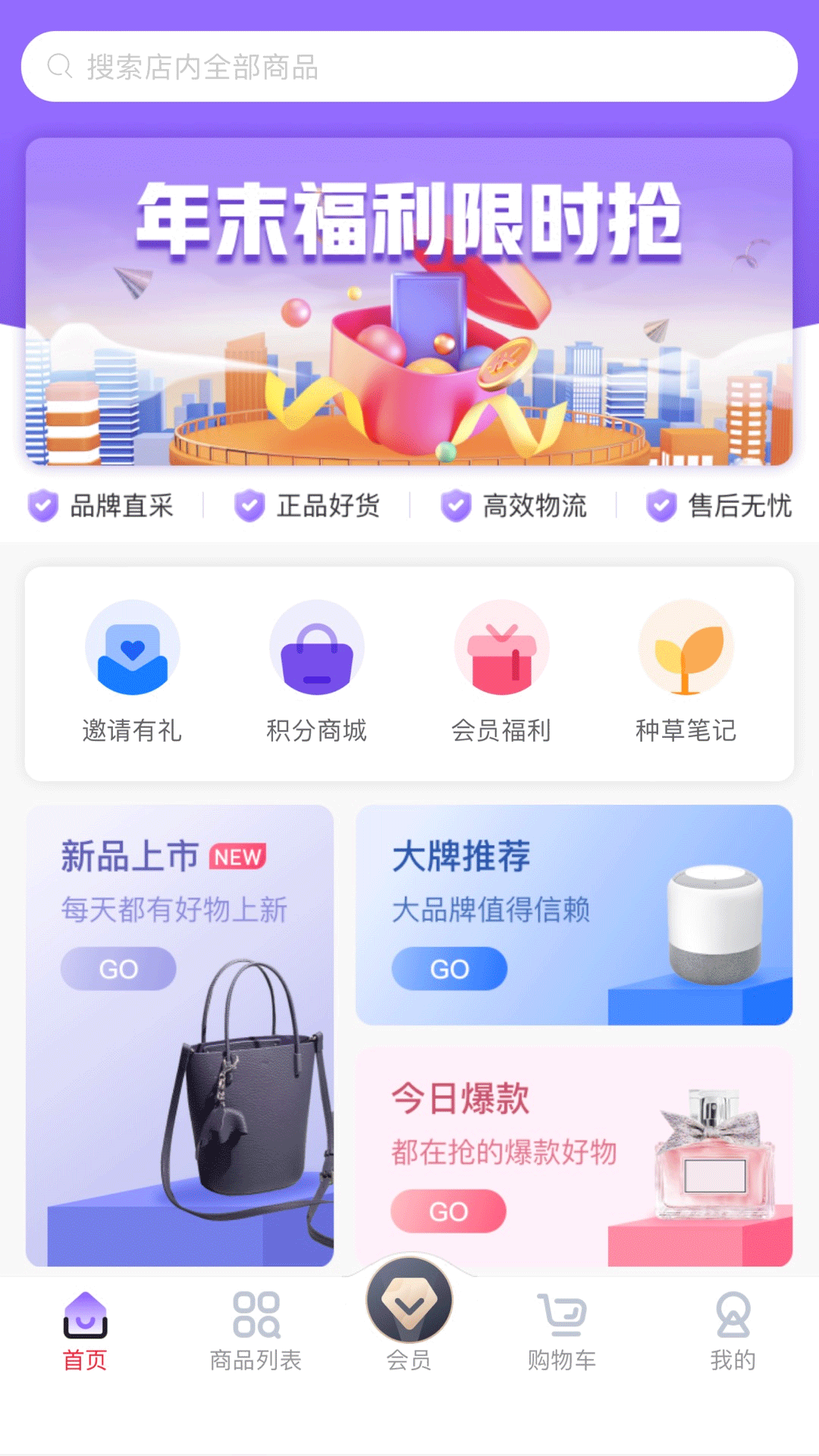Viewport: 819px width, 1456px height.
Task: Open 会员福利 member benefits
Action: click(501, 671)
